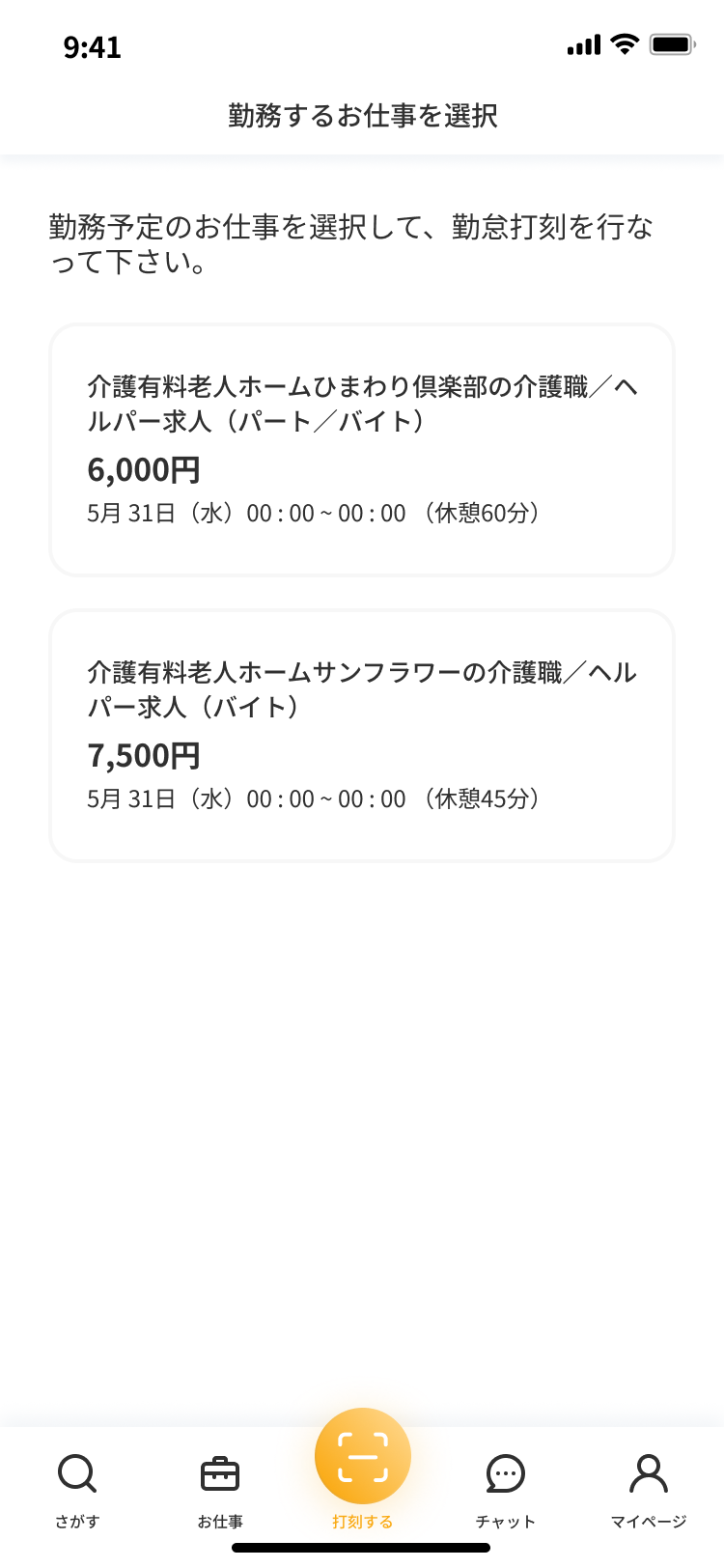Go to the チャット tab
The width and height of the screenshot is (724, 1568).
505,1489
